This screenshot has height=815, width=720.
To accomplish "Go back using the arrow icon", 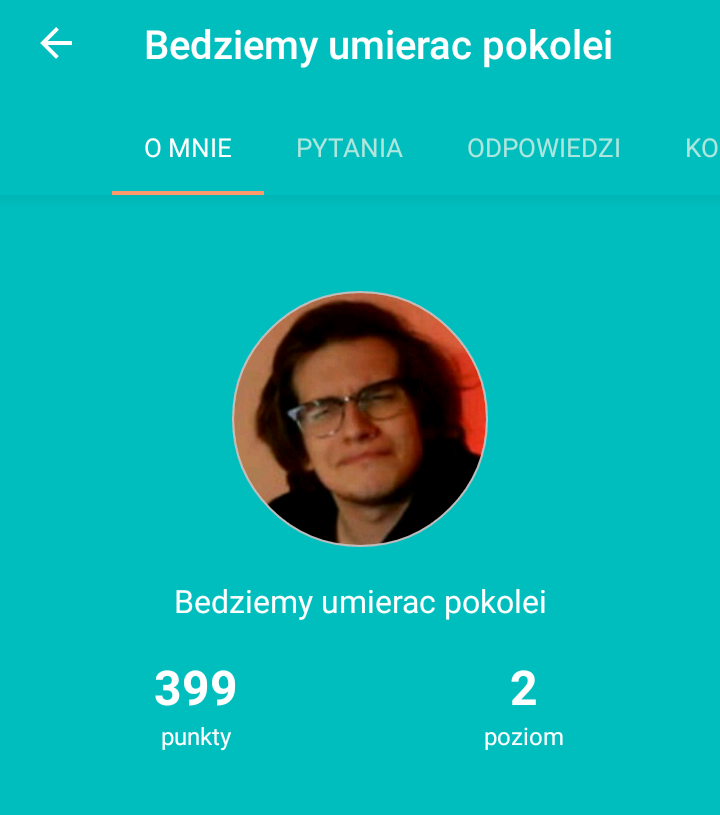I will (56, 44).
